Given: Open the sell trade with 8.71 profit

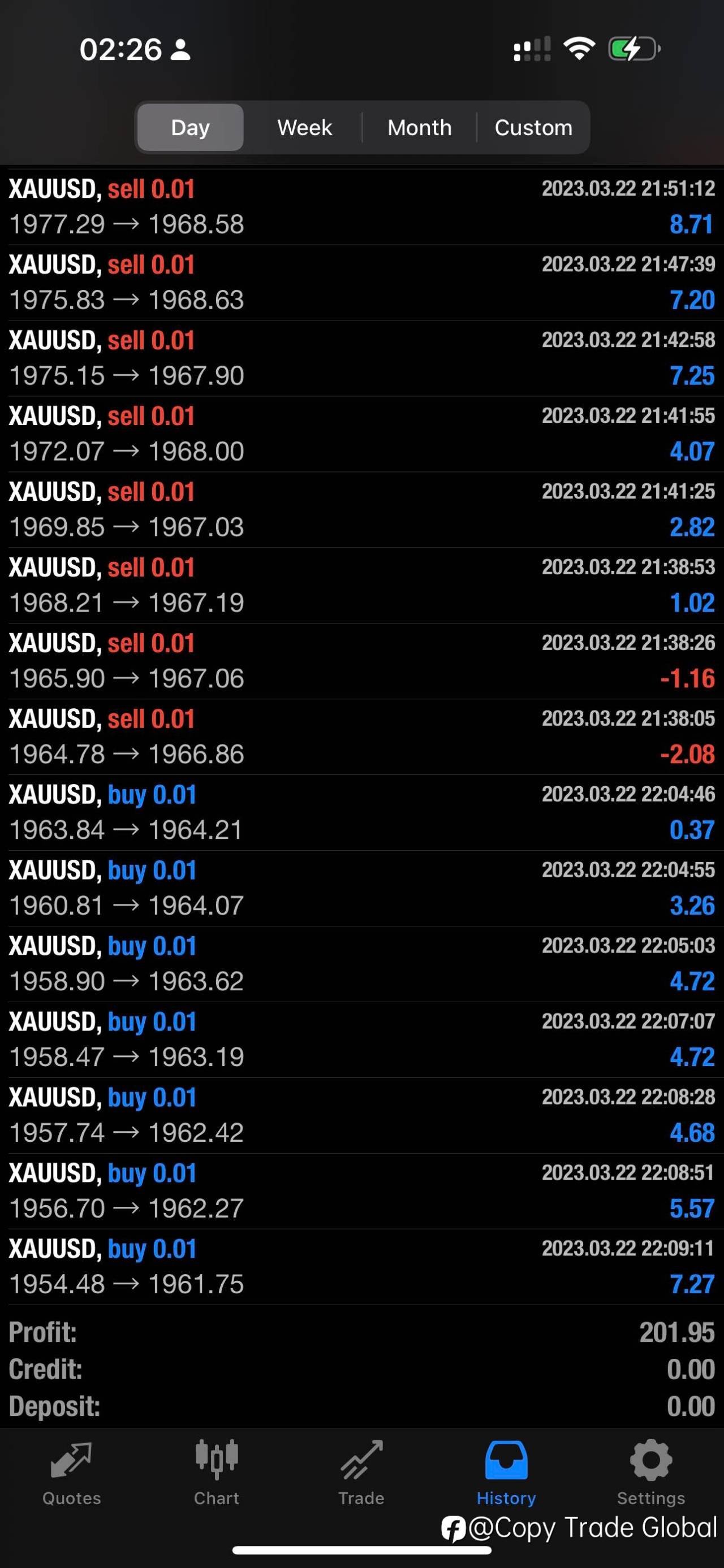Looking at the screenshot, I should pyautogui.click(x=361, y=207).
